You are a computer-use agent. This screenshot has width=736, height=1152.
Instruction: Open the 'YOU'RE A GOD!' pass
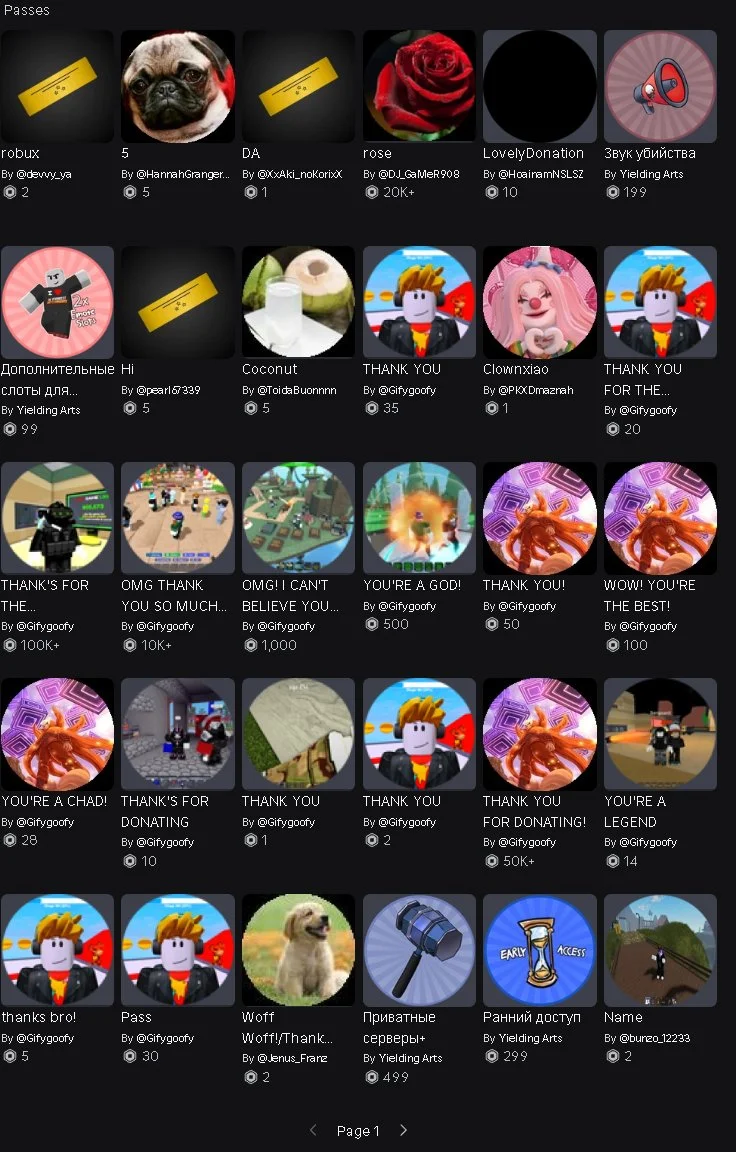(x=419, y=519)
